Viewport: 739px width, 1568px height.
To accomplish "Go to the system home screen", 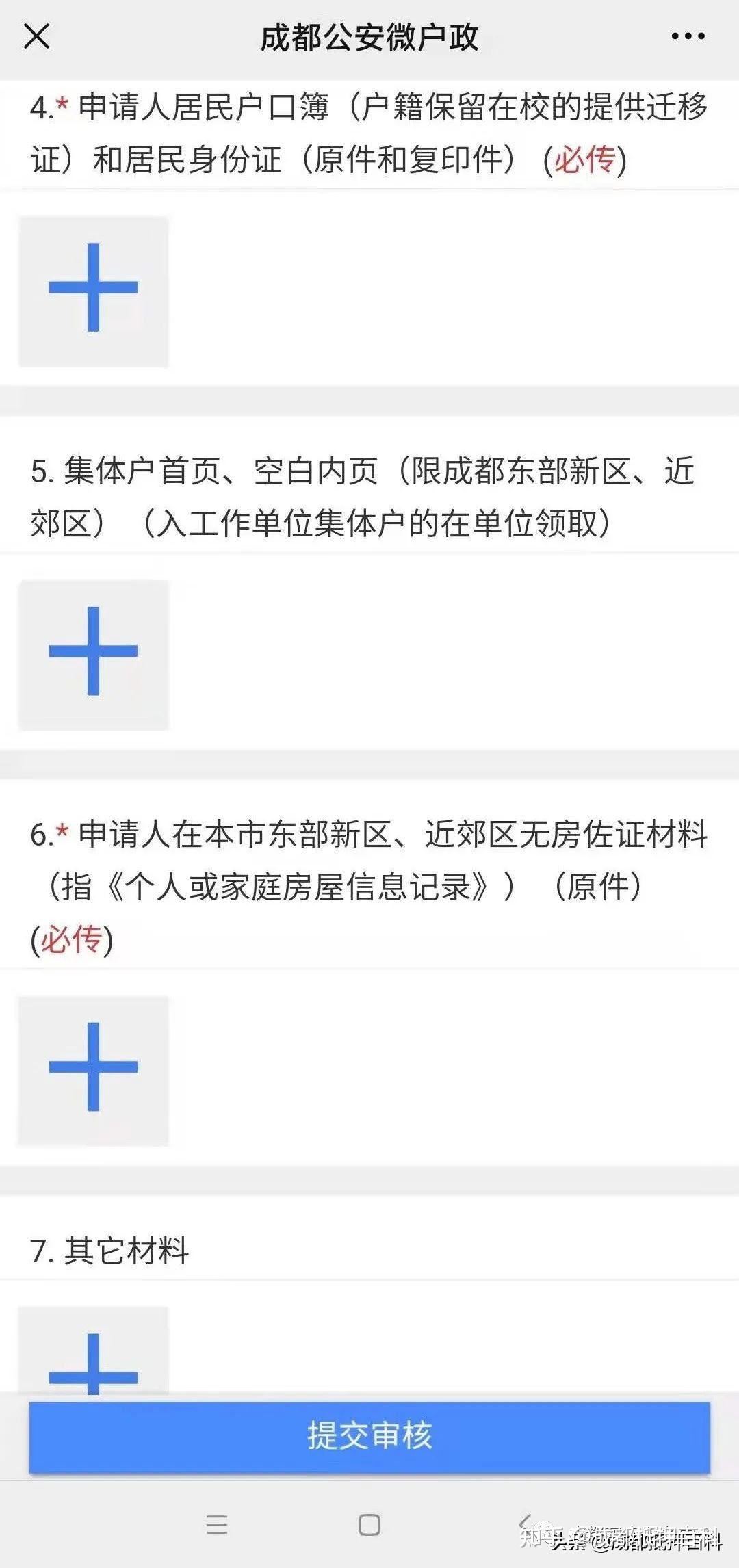I will pos(369,1524).
